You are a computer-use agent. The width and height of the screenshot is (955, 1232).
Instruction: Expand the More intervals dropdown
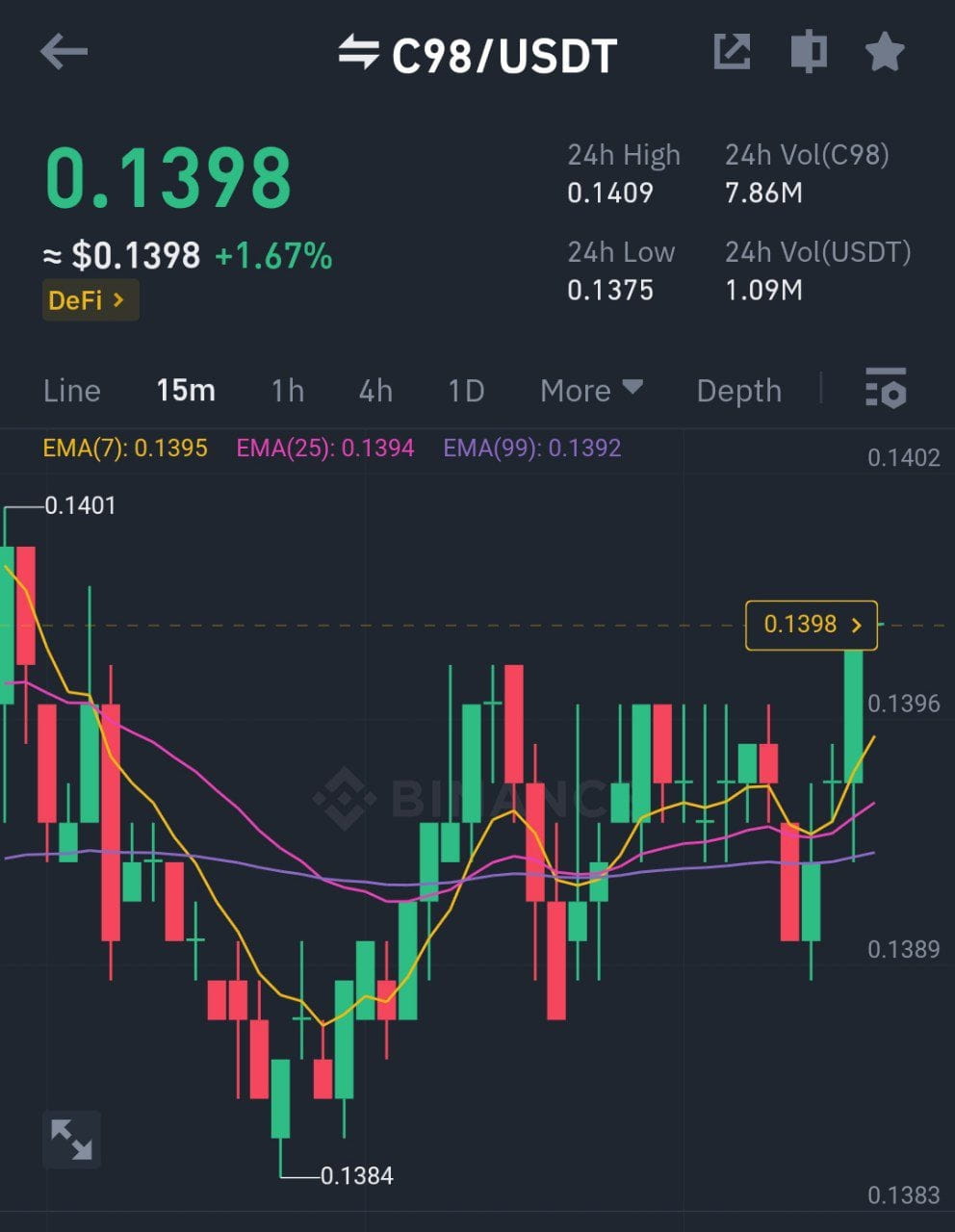coord(590,391)
